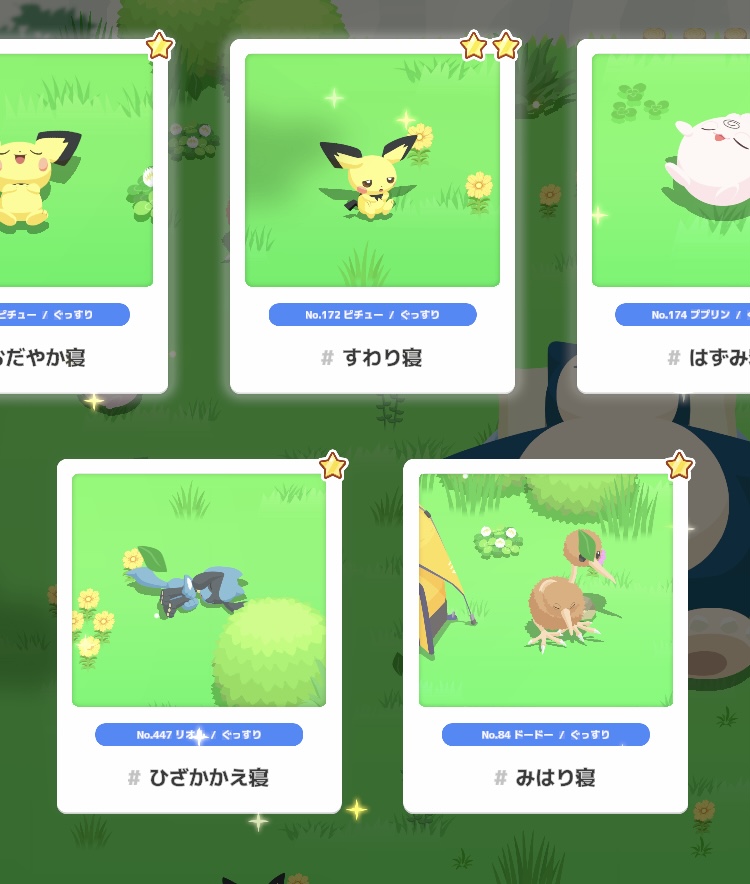Open the すわり寝 Pichu sleep style card
750x884 pixels.
[x=372, y=215]
